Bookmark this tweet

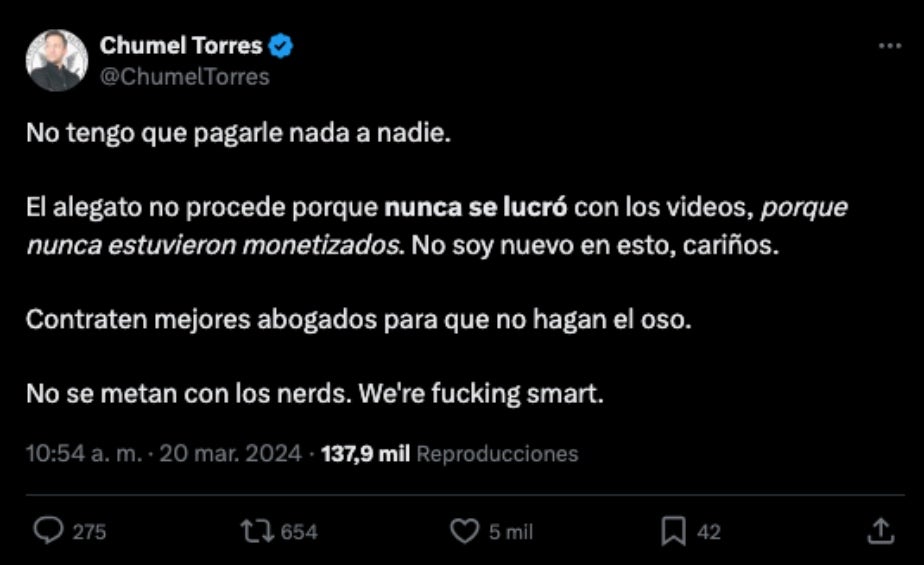click(x=675, y=532)
